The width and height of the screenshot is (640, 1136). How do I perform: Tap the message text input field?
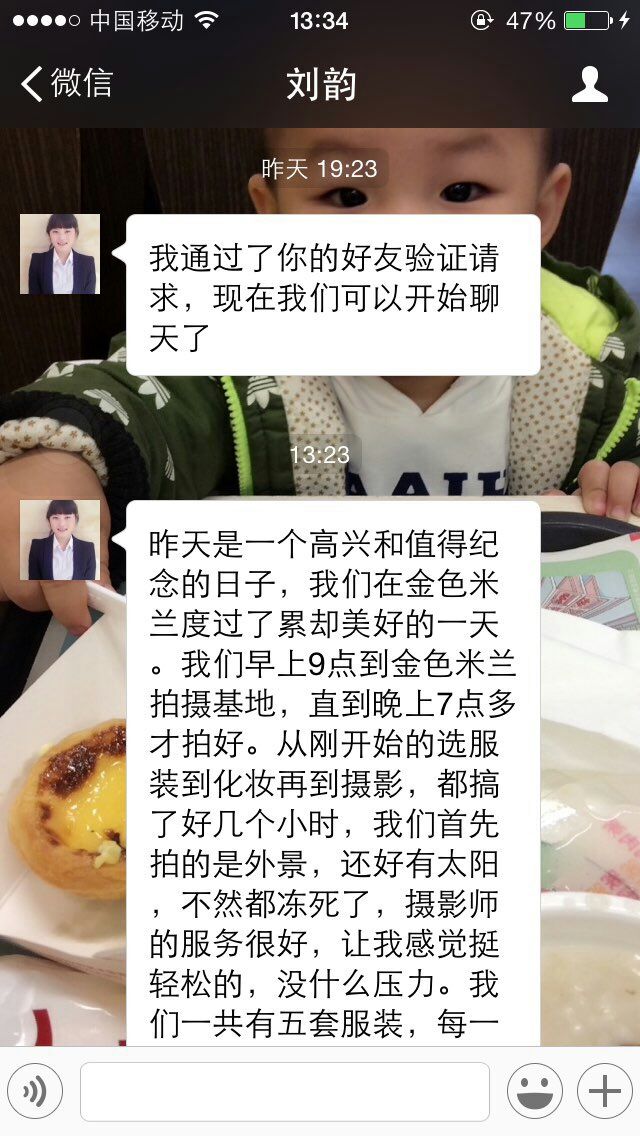coord(285,1091)
